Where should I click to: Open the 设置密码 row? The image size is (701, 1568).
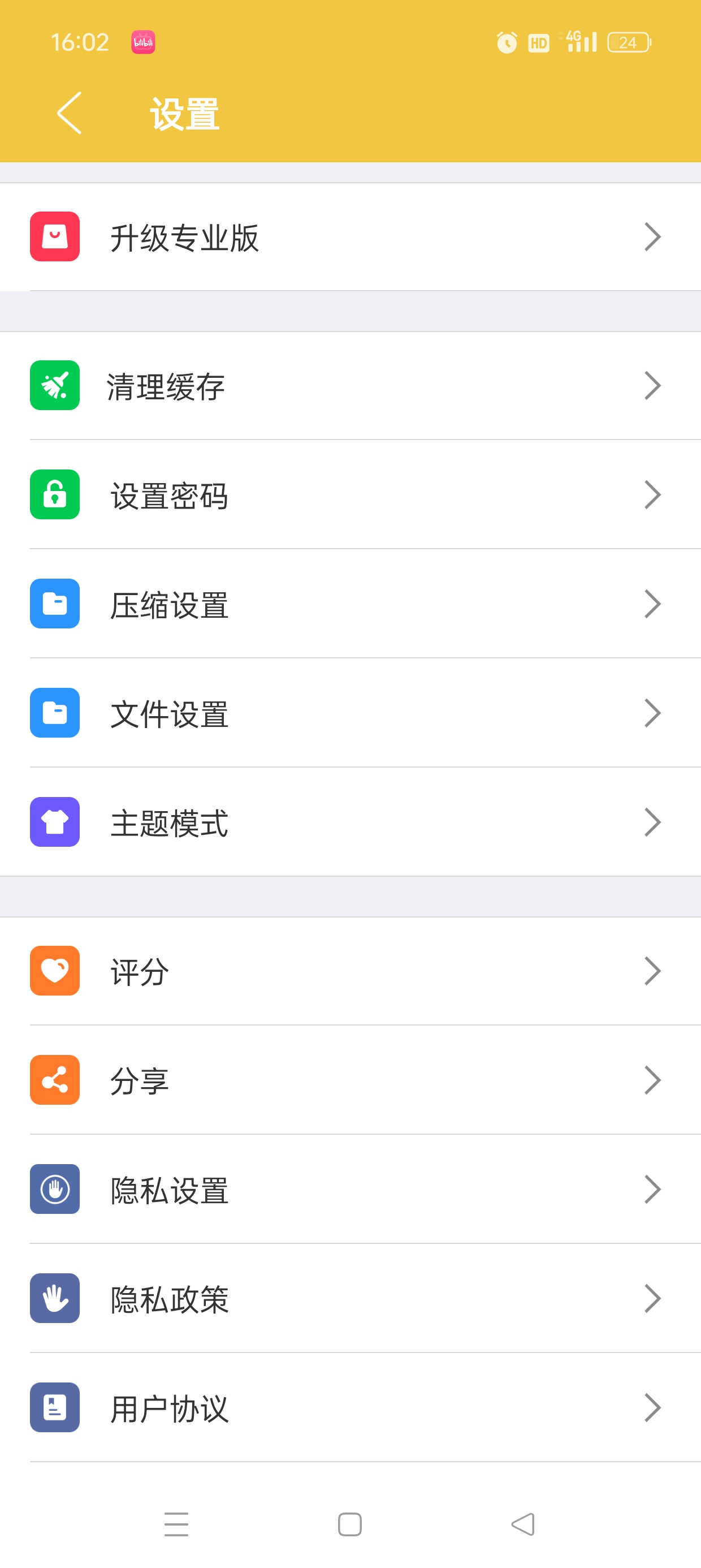coord(350,495)
